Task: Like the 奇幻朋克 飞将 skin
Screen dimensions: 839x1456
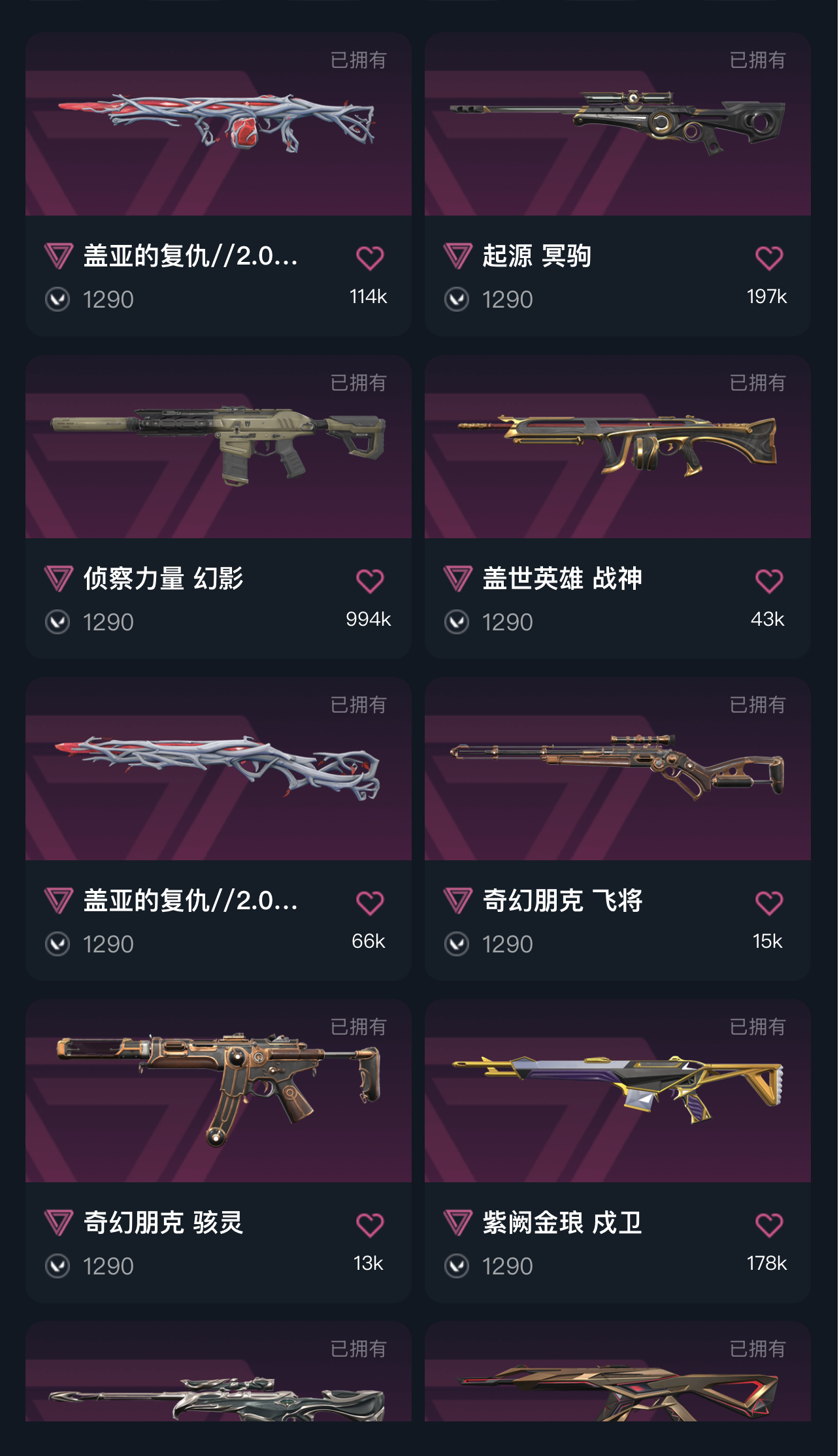Action: (x=768, y=903)
